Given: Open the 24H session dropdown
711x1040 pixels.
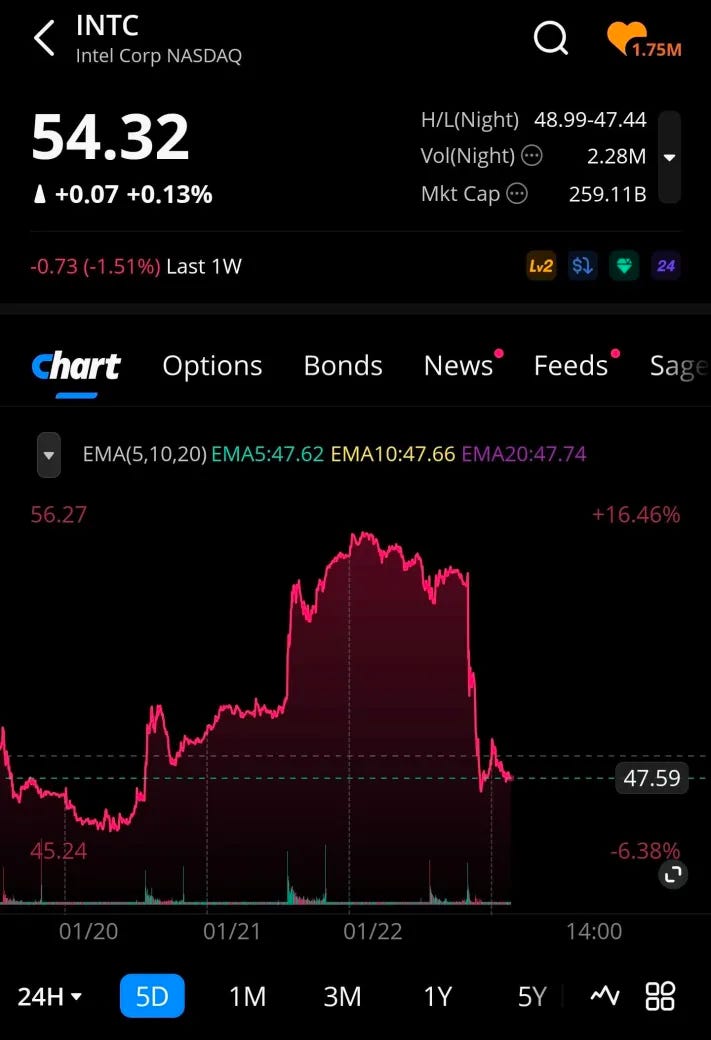Looking at the screenshot, I should coord(50,996).
